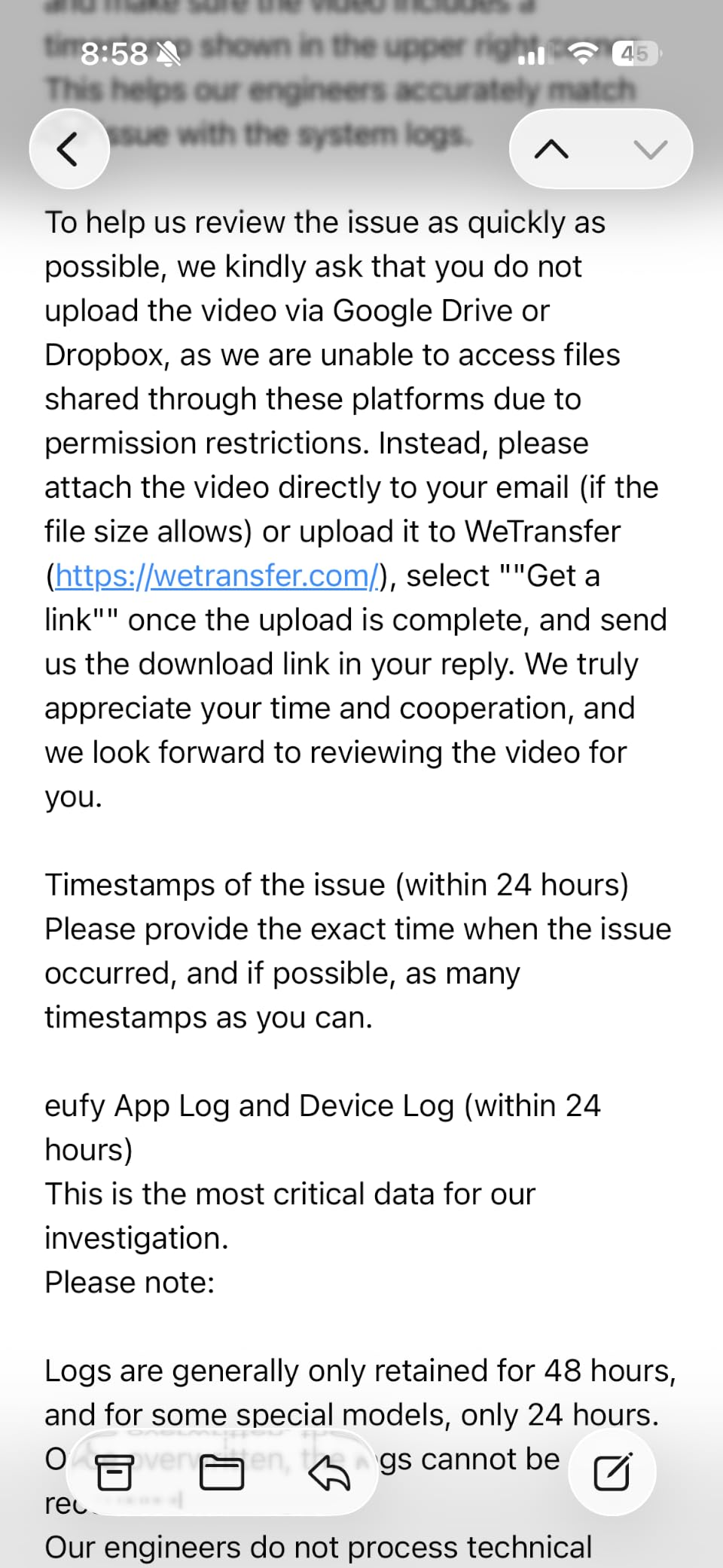Jump to the previous message
Image resolution: width=723 pixels, height=1568 pixels.
551,149
